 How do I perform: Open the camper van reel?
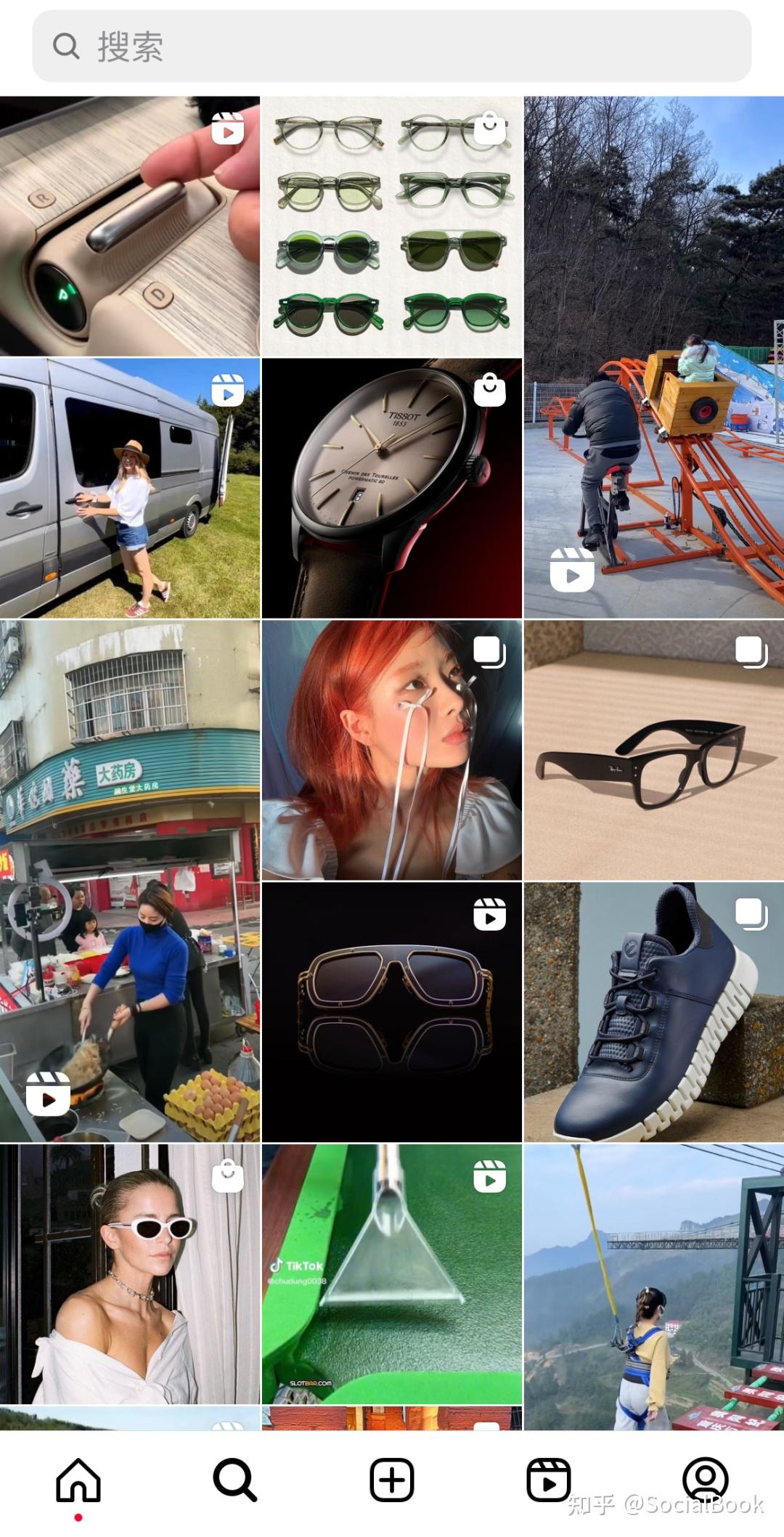point(129,488)
